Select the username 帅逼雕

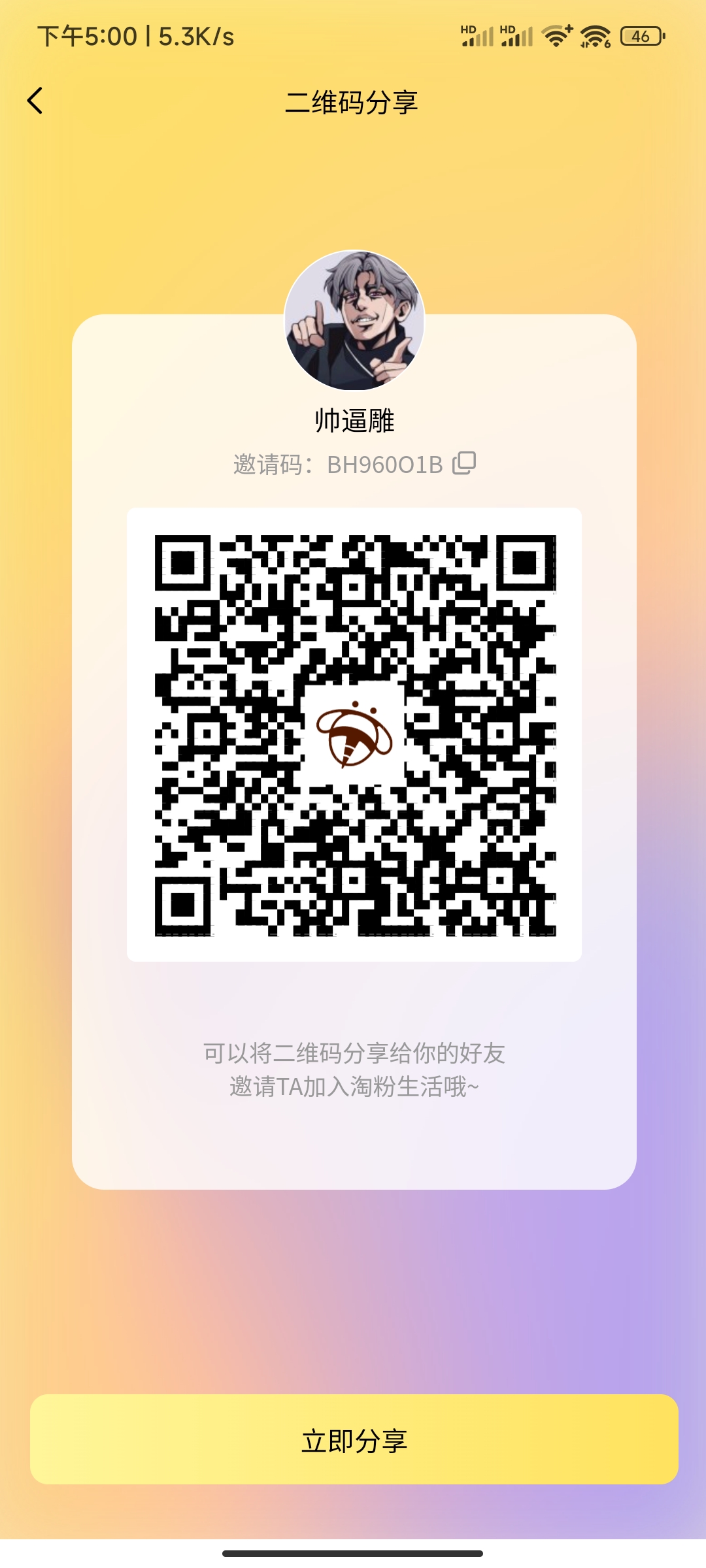coord(353,421)
